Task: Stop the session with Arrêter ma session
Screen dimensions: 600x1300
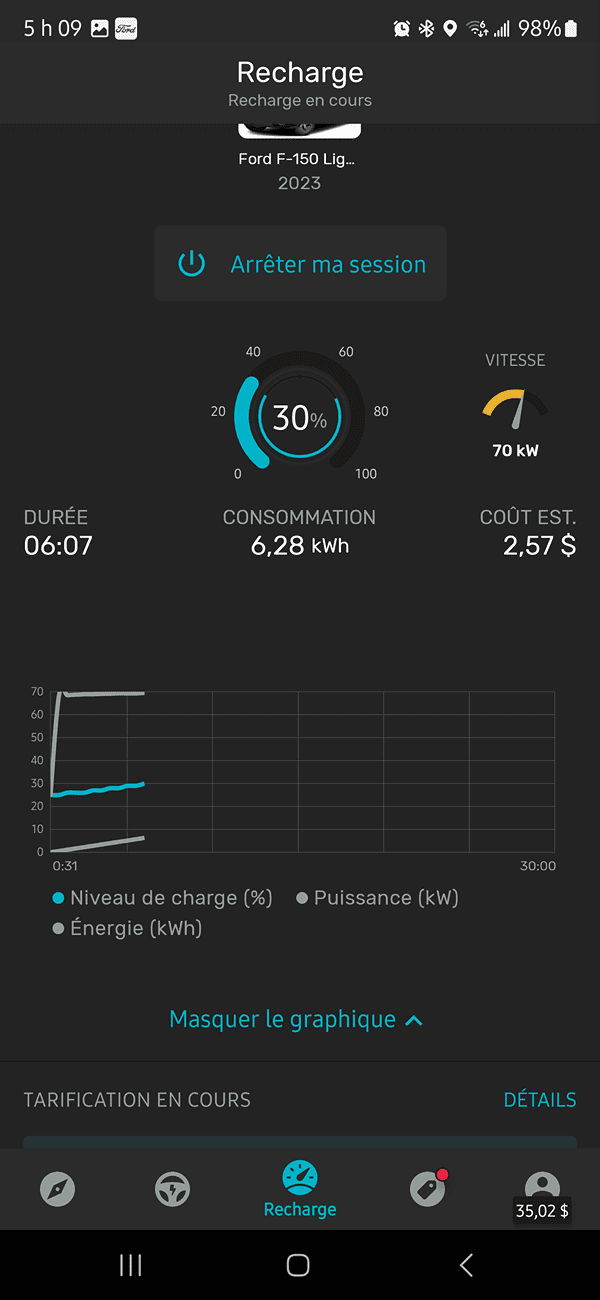Action: 300,264
